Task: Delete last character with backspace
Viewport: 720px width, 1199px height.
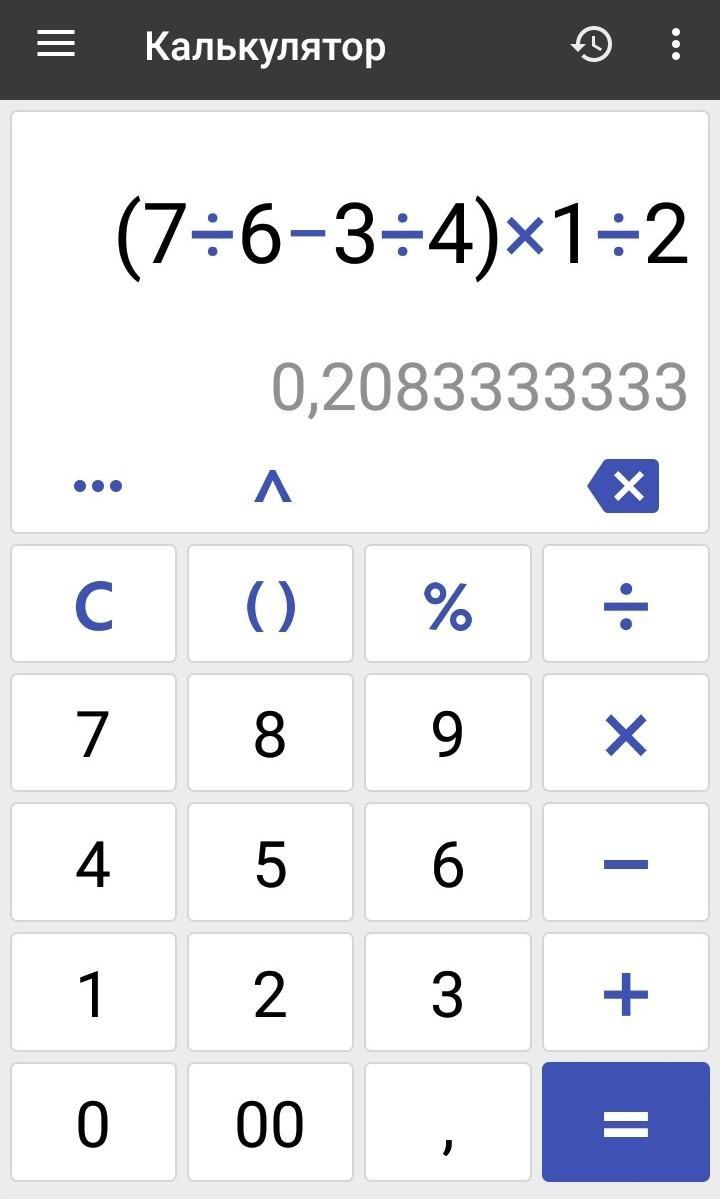Action: [x=623, y=486]
